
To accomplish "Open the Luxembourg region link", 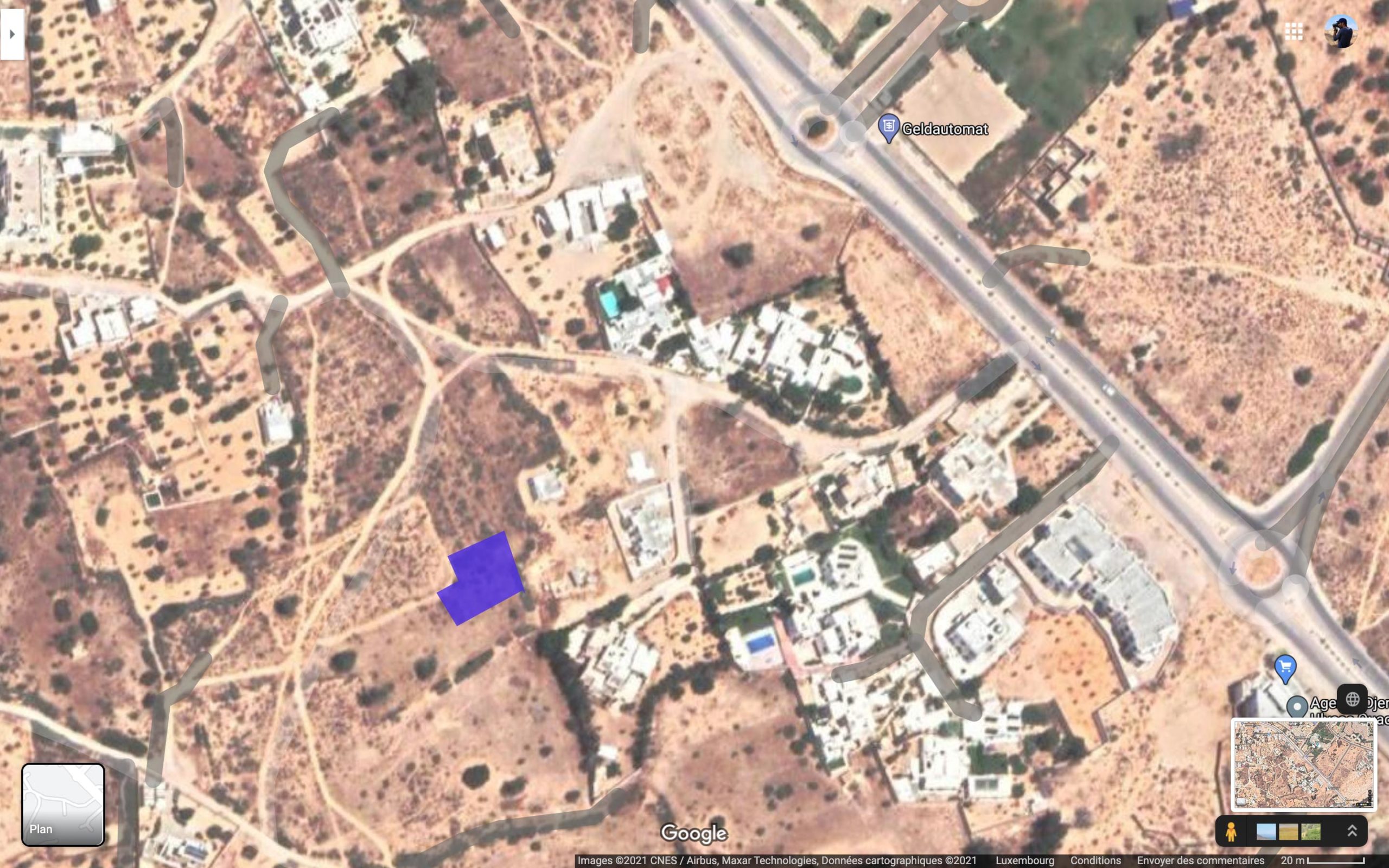I will tap(1024, 860).
